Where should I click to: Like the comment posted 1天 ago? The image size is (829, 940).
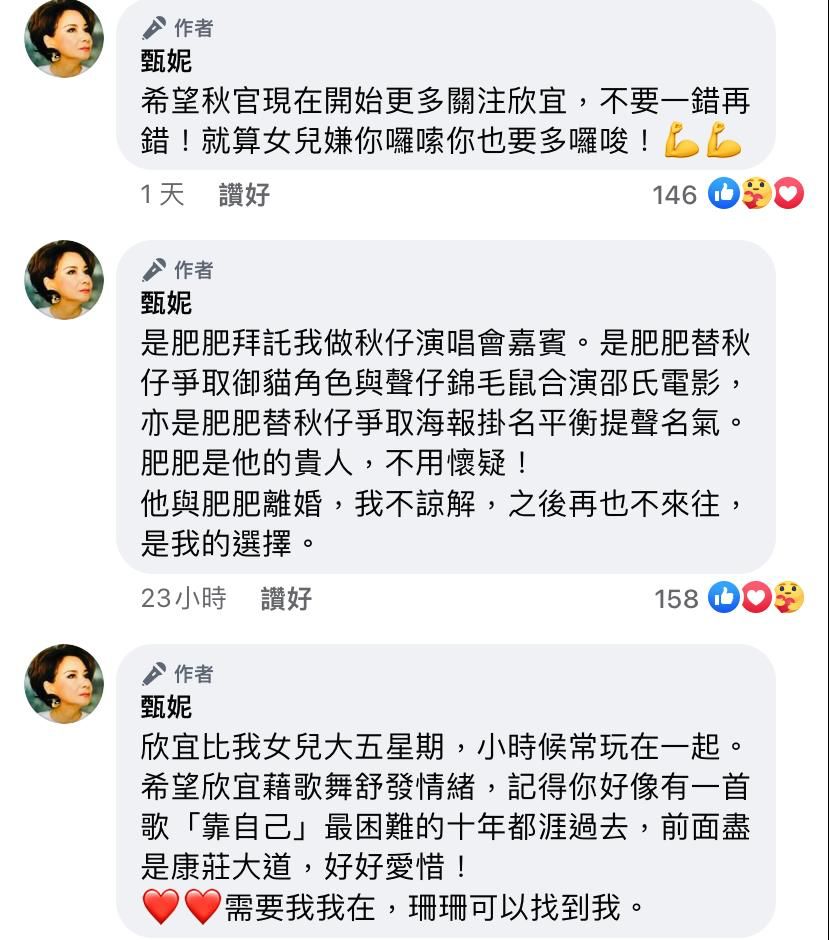pos(245,194)
